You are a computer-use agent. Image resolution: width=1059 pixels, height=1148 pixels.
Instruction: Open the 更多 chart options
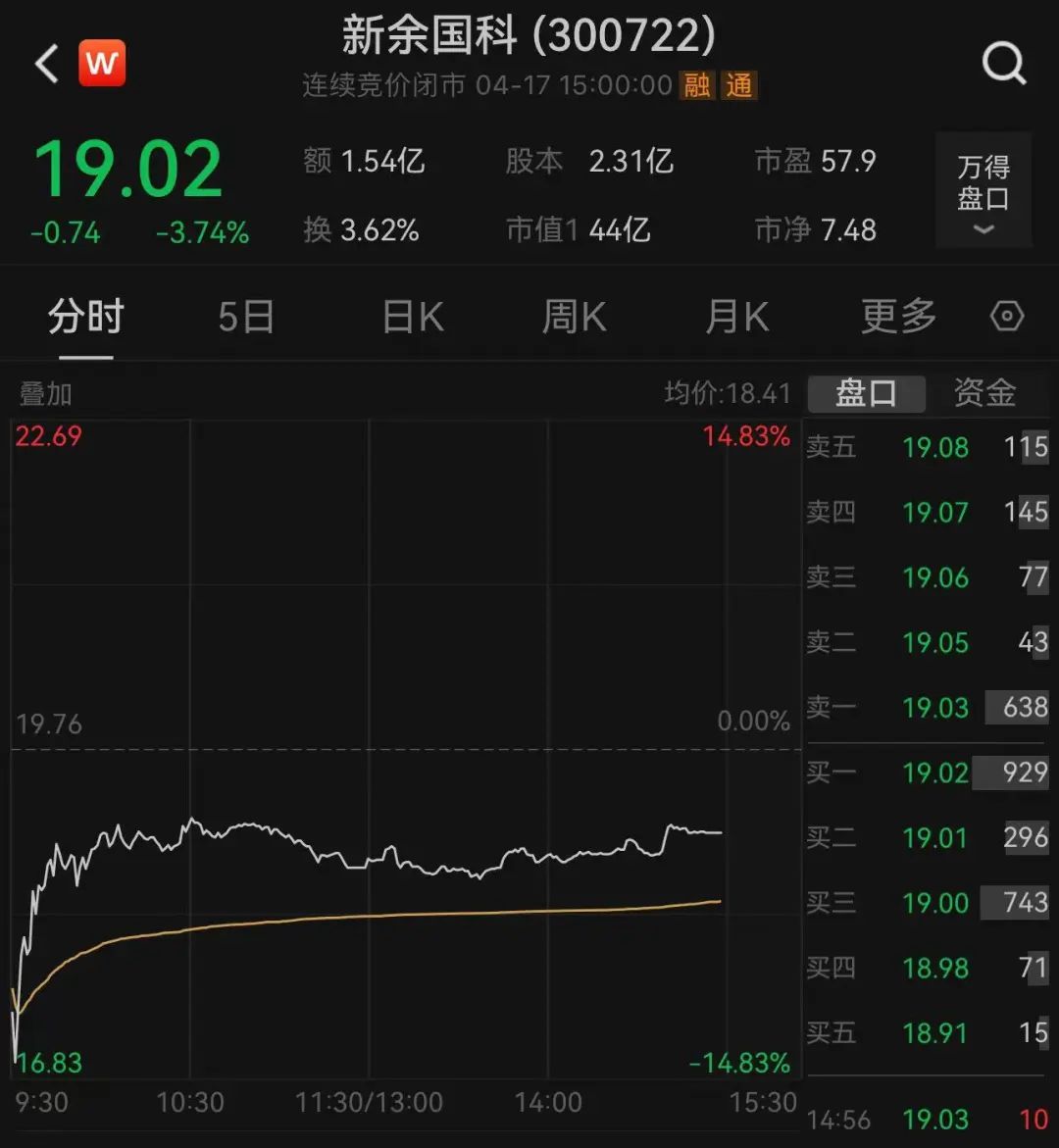coord(898,318)
